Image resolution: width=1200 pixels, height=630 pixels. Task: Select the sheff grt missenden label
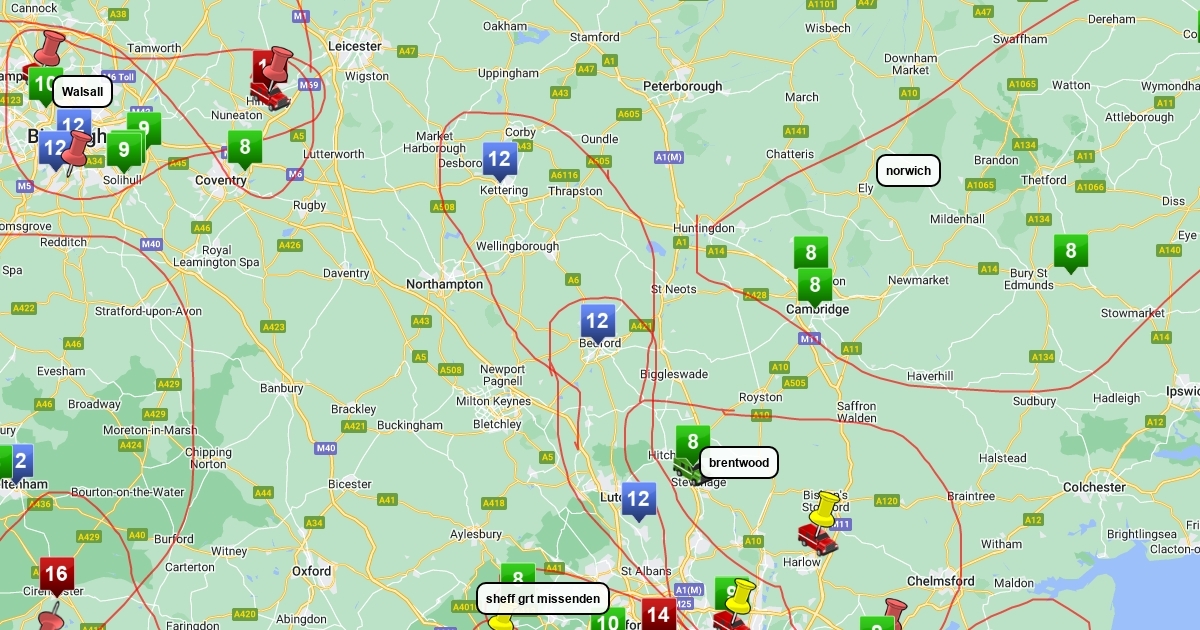(543, 599)
